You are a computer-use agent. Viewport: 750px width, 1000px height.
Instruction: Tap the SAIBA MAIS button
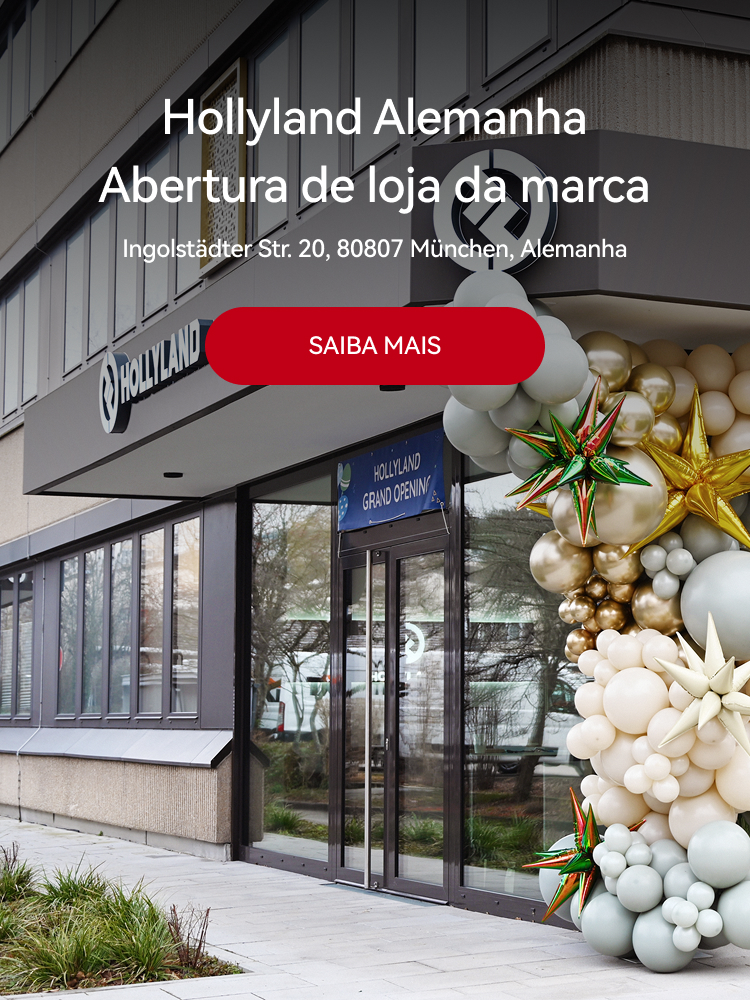(375, 346)
